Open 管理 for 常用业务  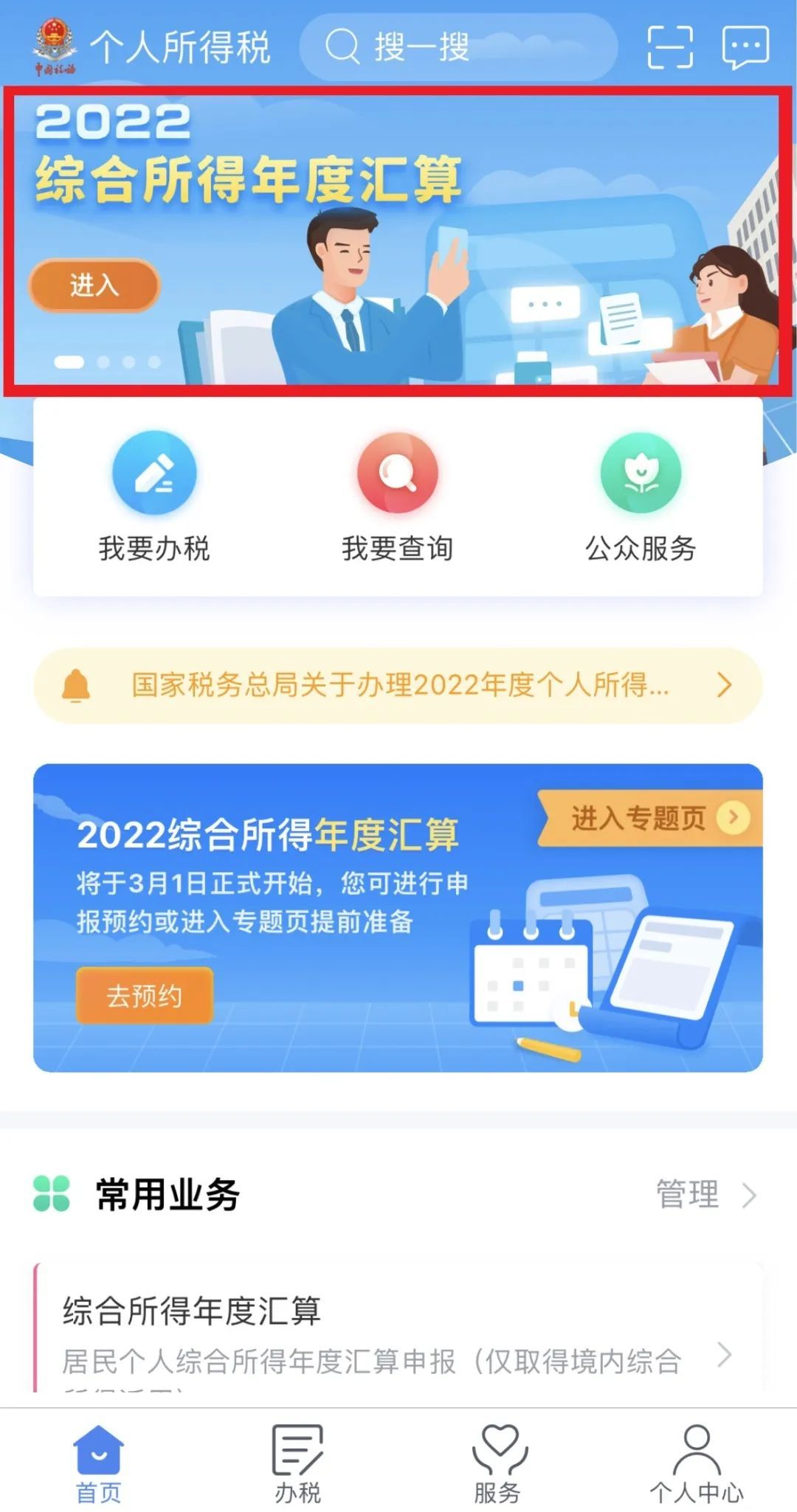(705, 1194)
